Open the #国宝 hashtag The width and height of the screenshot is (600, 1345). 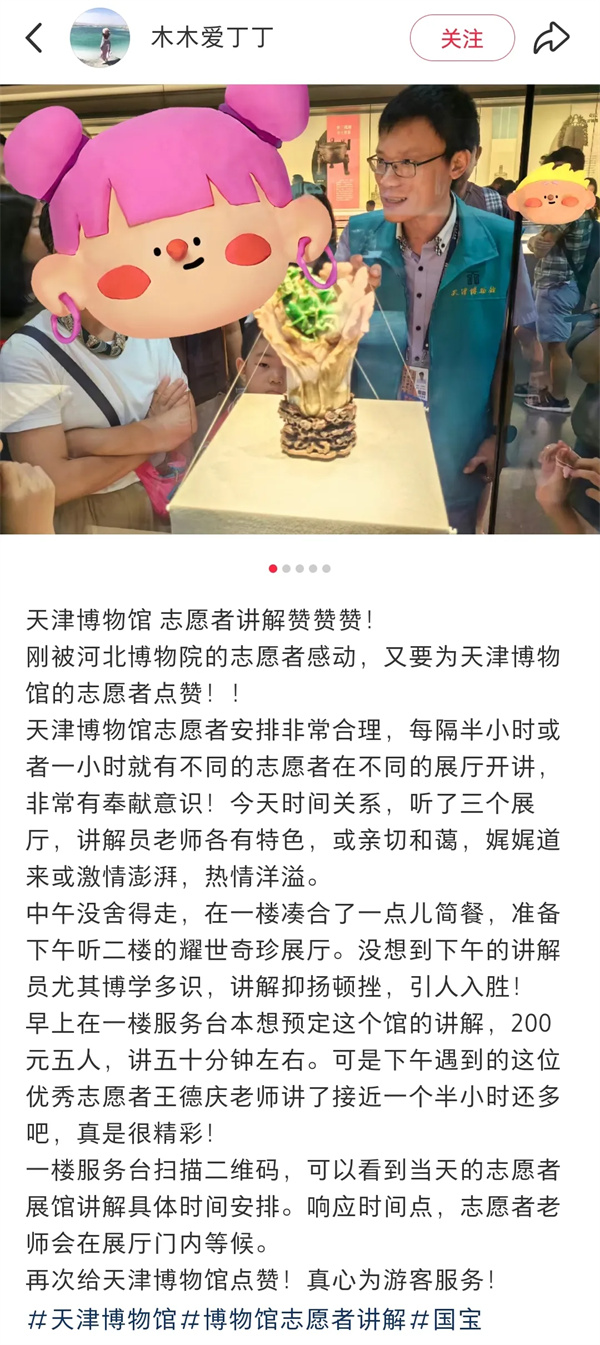tap(447, 1319)
